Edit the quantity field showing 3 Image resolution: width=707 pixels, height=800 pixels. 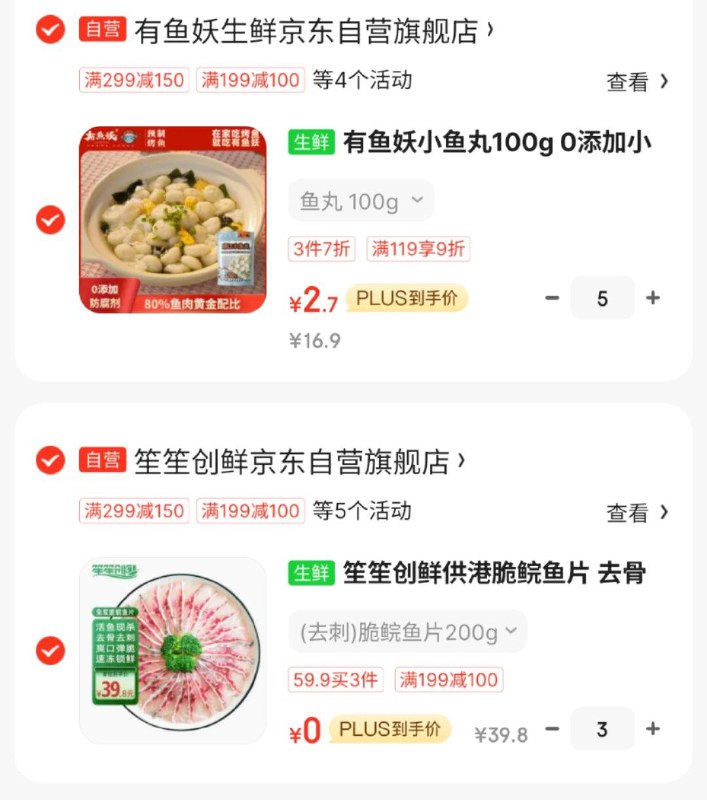pos(602,729)
